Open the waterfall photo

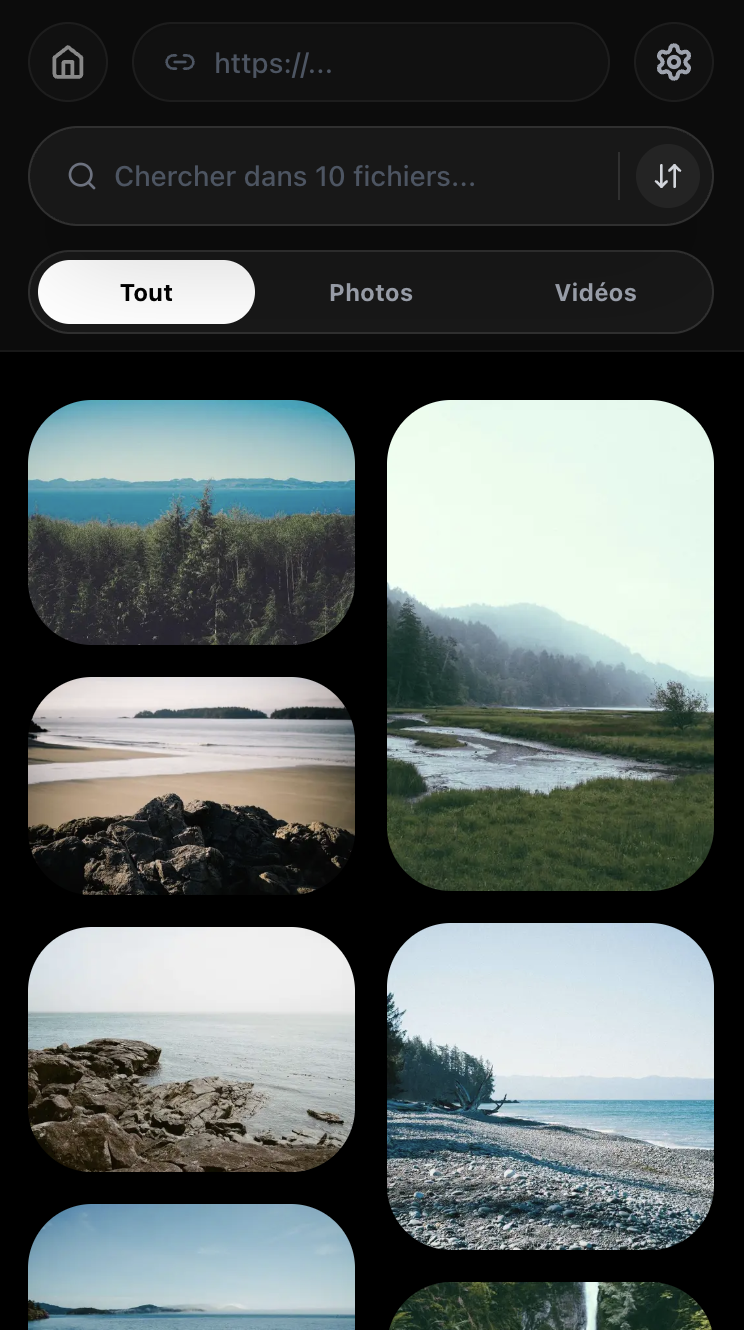point(550,1308)
